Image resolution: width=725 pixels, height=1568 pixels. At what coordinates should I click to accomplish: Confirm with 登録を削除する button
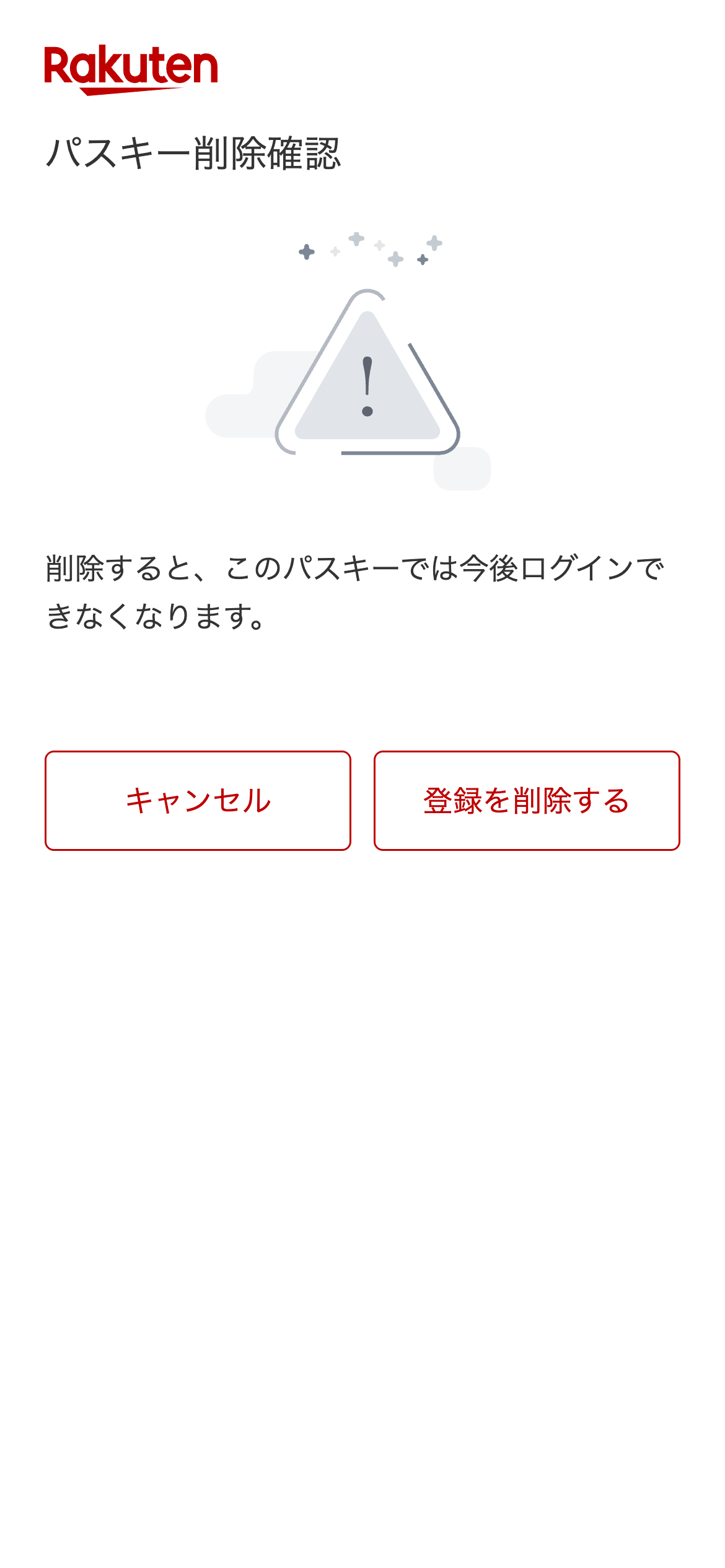point(527,800)
